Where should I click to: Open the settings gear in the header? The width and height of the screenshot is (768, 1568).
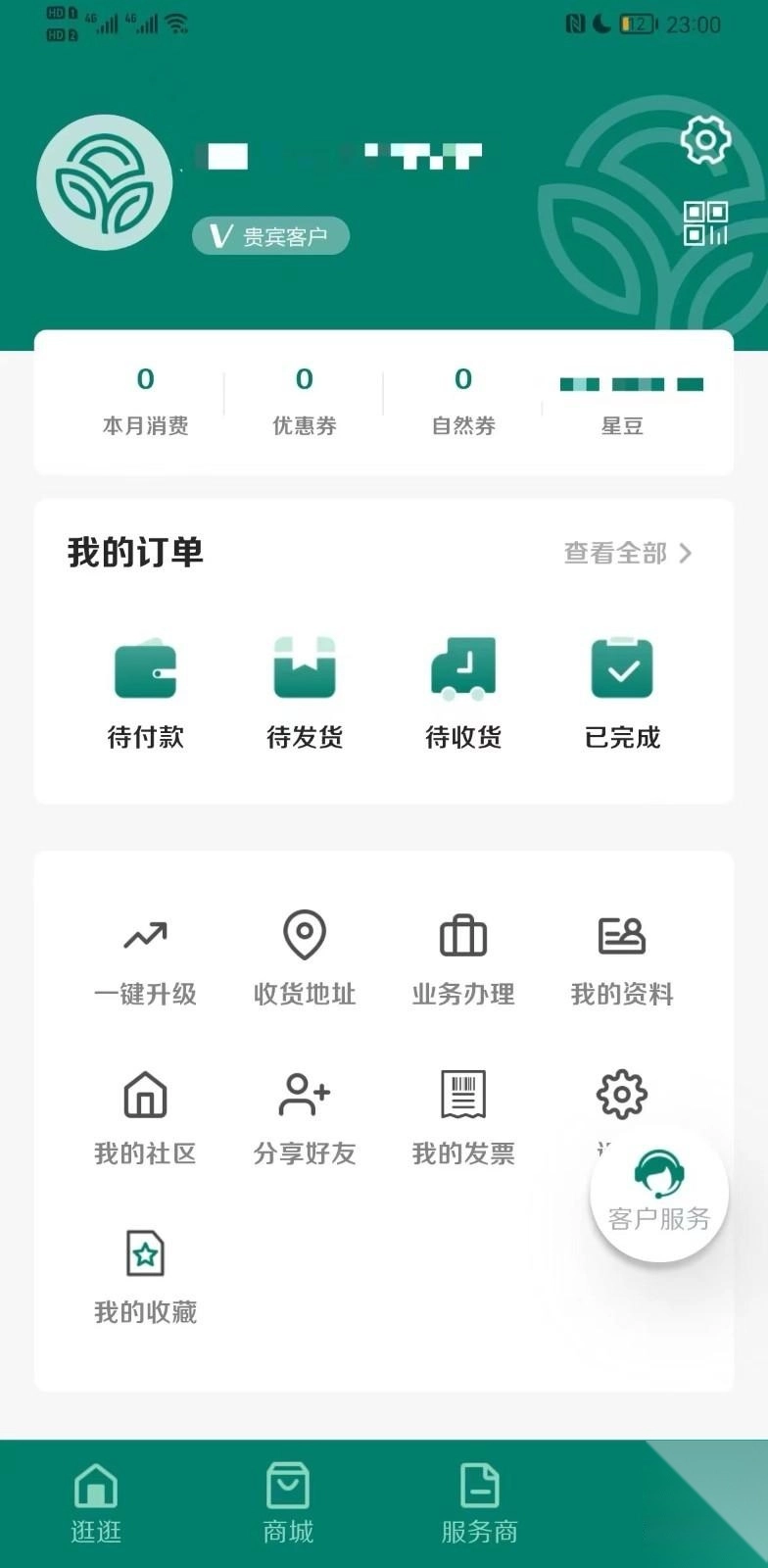tap(705, 140)
